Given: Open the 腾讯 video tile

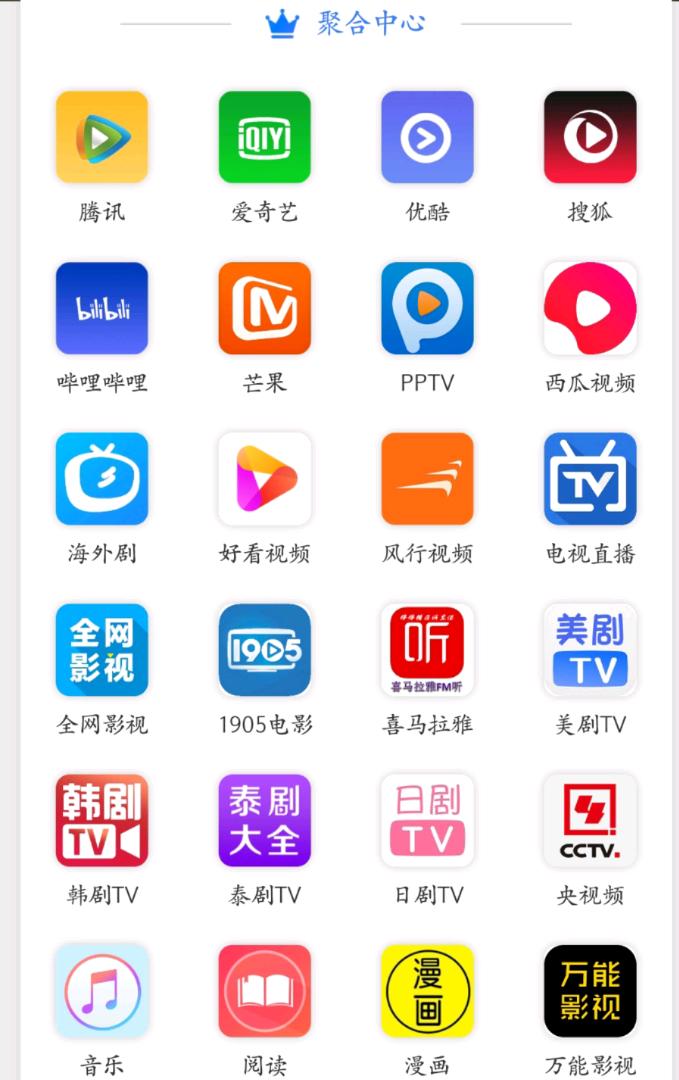Looking at the screenshot, I should [x=102, y=138].
